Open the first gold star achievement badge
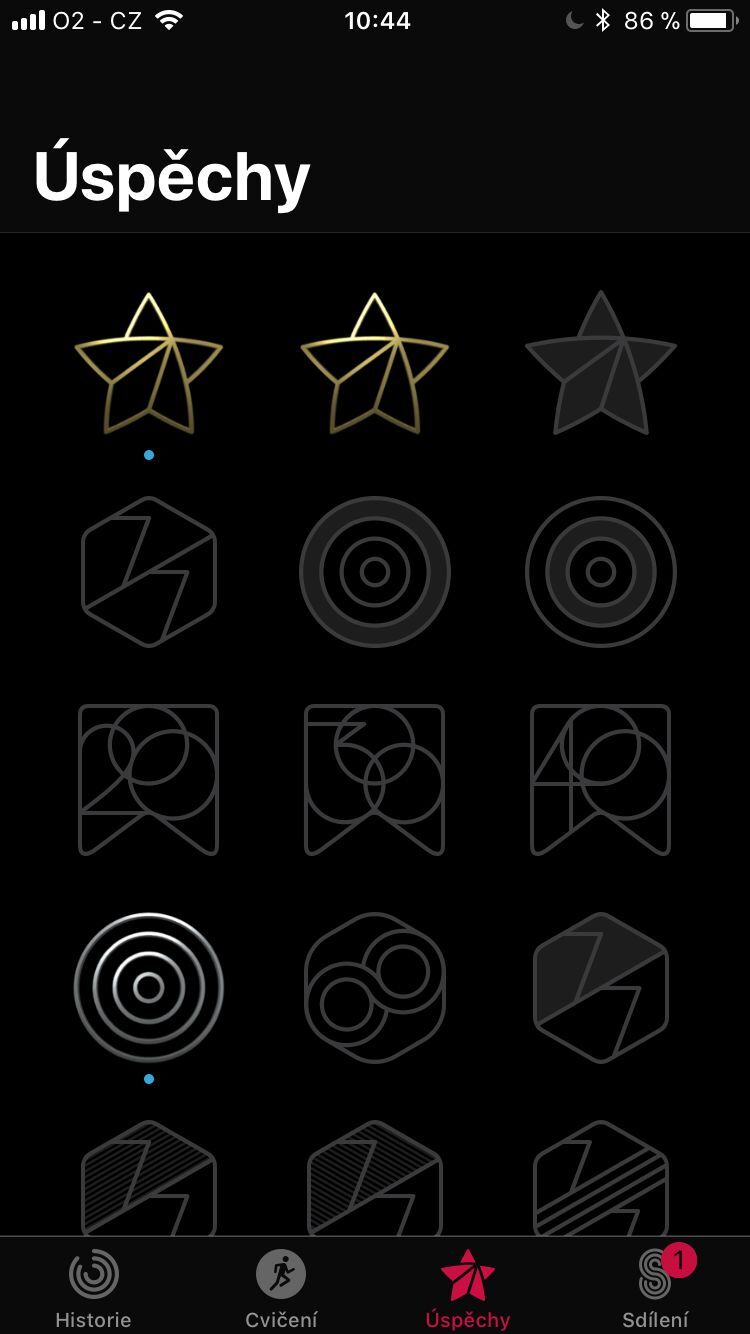 pos(148,365)
